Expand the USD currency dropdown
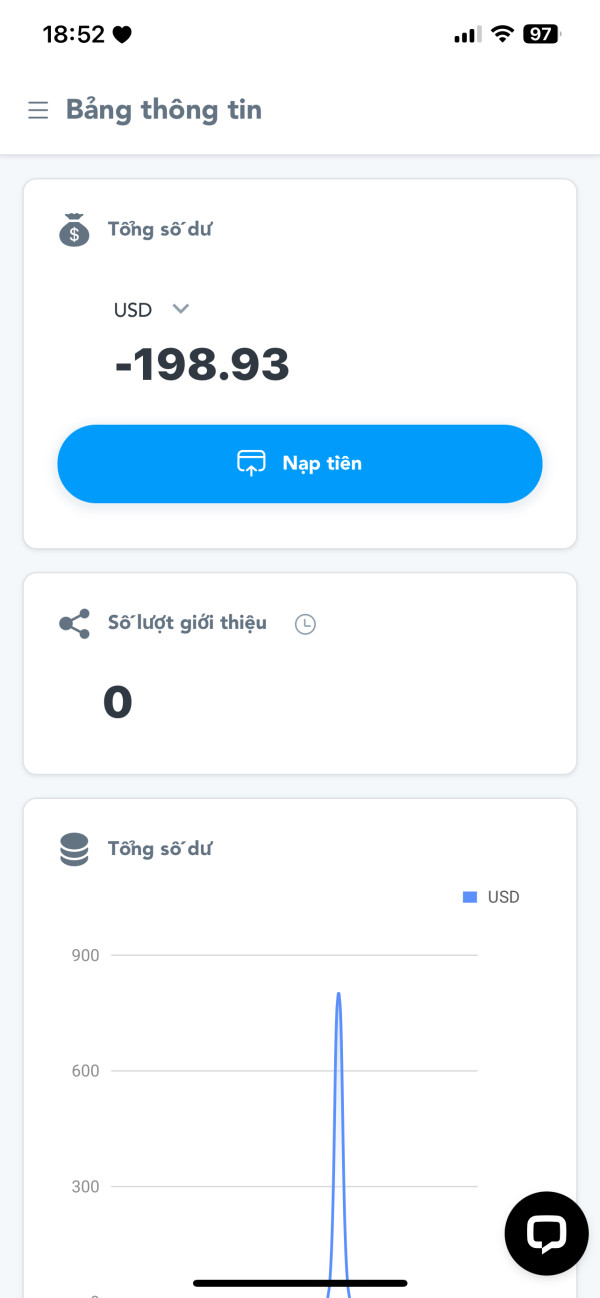This screenshot has width=600, height=1298. pyautogui.click(x=152, y=310)
